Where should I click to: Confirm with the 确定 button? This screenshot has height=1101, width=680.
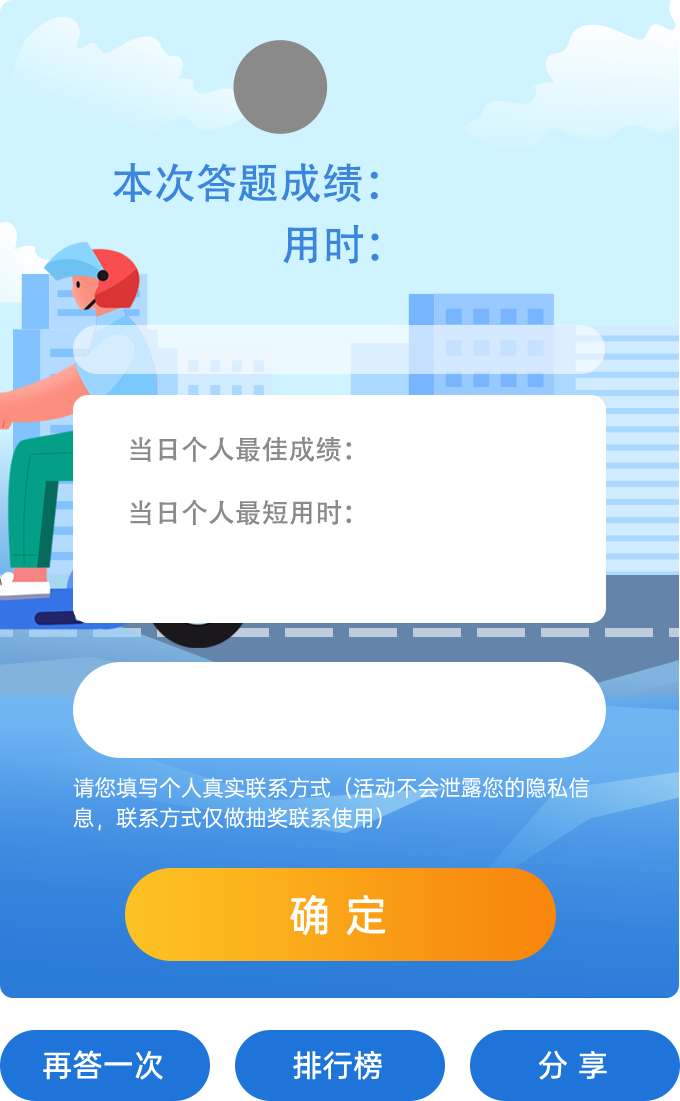point(340,914)
